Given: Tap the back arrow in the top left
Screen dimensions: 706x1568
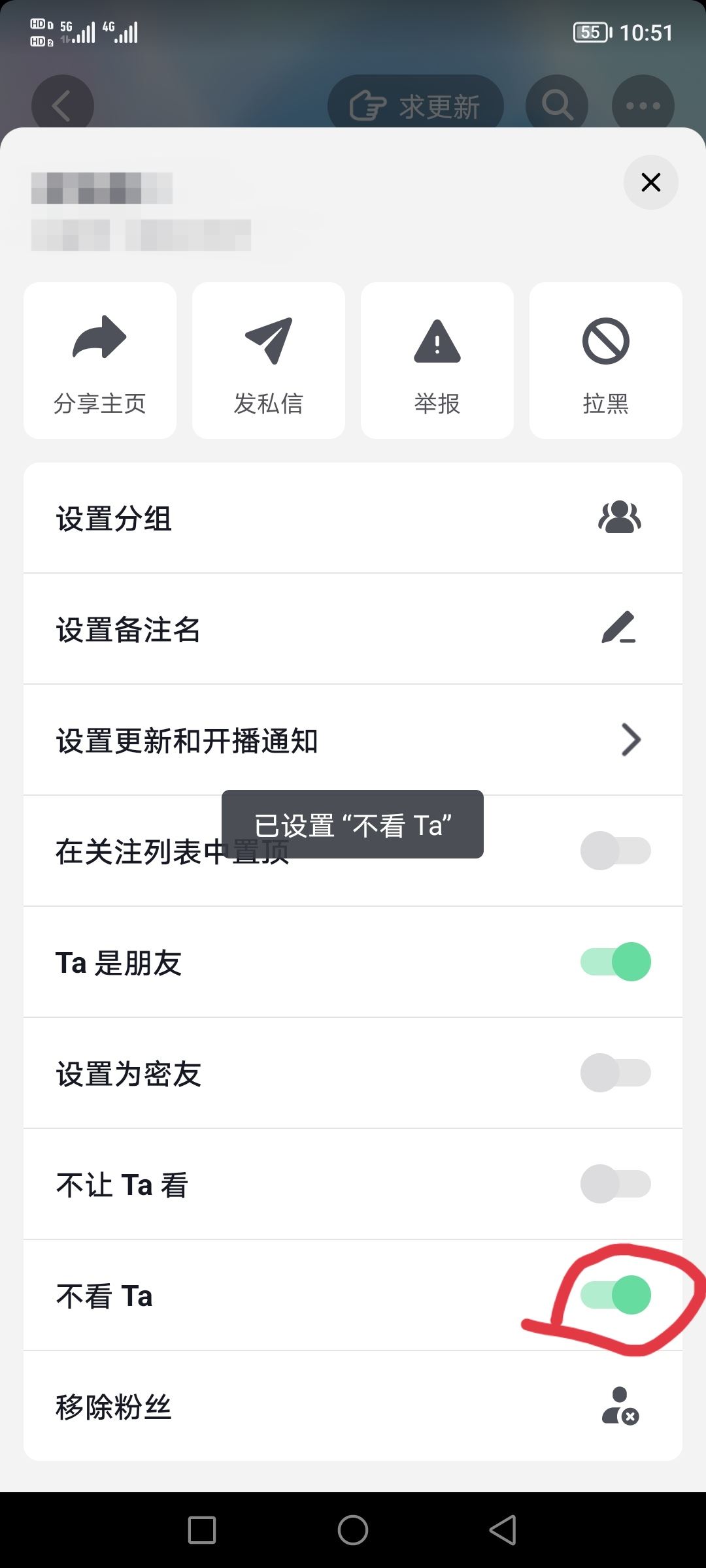Looking at the screenshot, I should pos(62,105).
